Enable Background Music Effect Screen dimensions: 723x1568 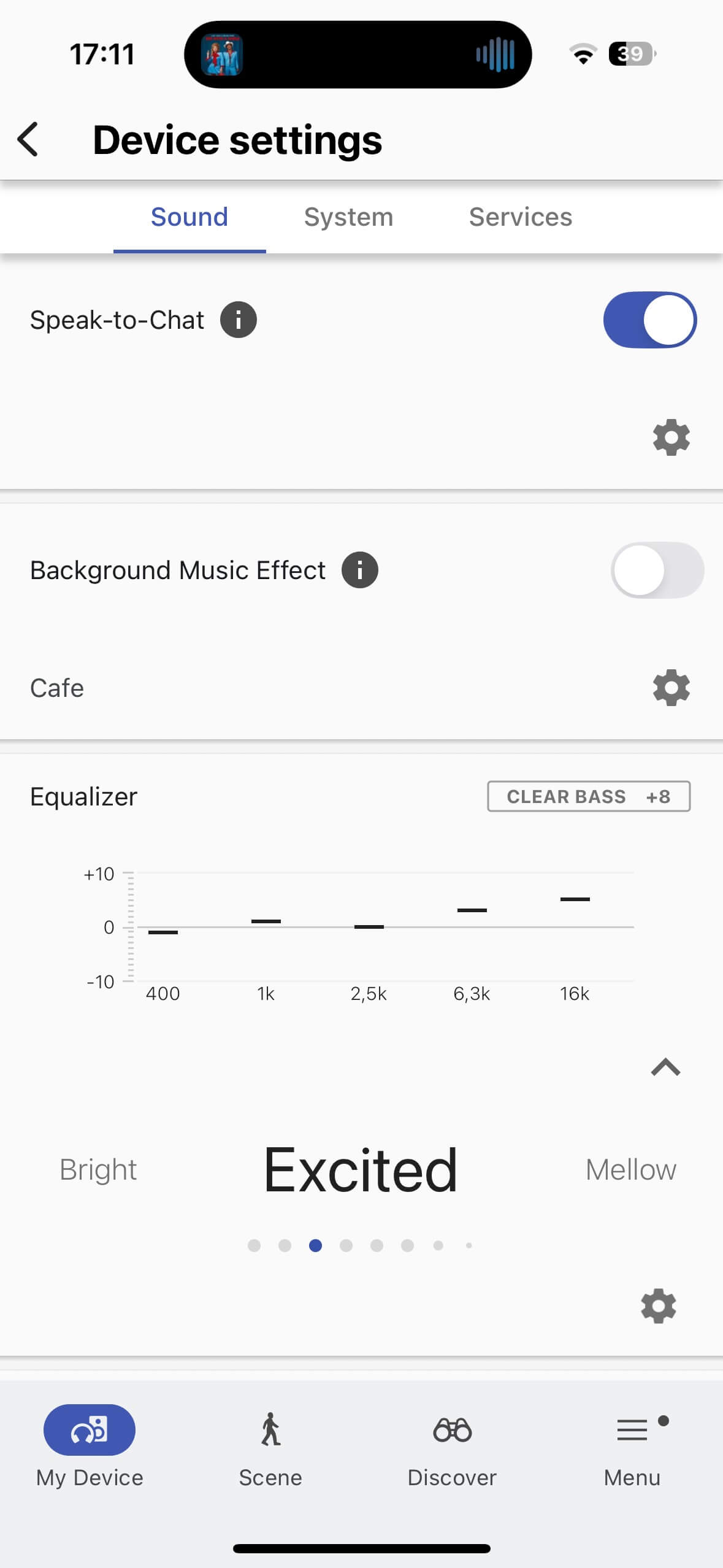(x=657, y=571)
